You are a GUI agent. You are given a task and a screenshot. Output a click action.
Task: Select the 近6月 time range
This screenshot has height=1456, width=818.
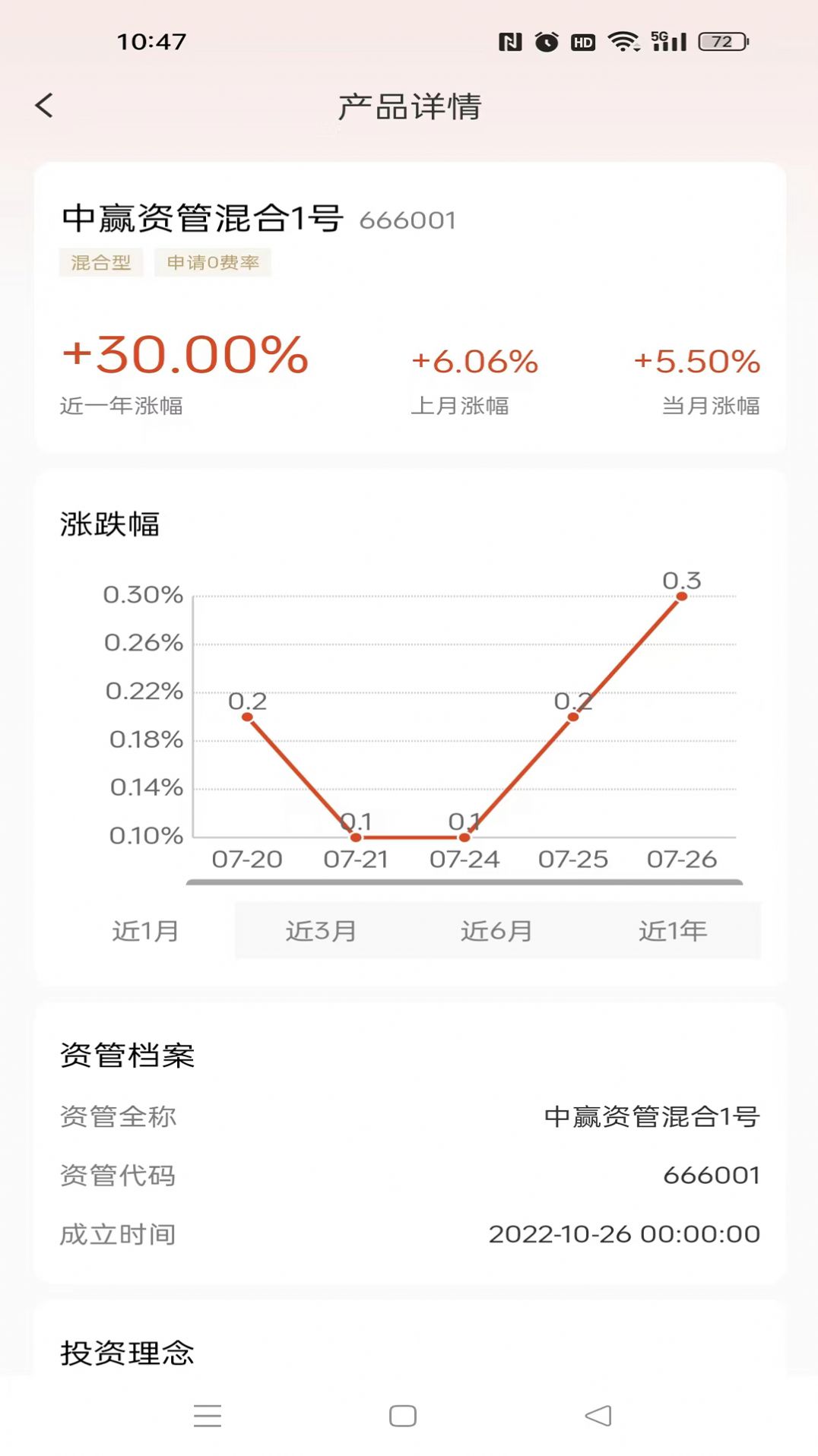(x=498, y=930)
